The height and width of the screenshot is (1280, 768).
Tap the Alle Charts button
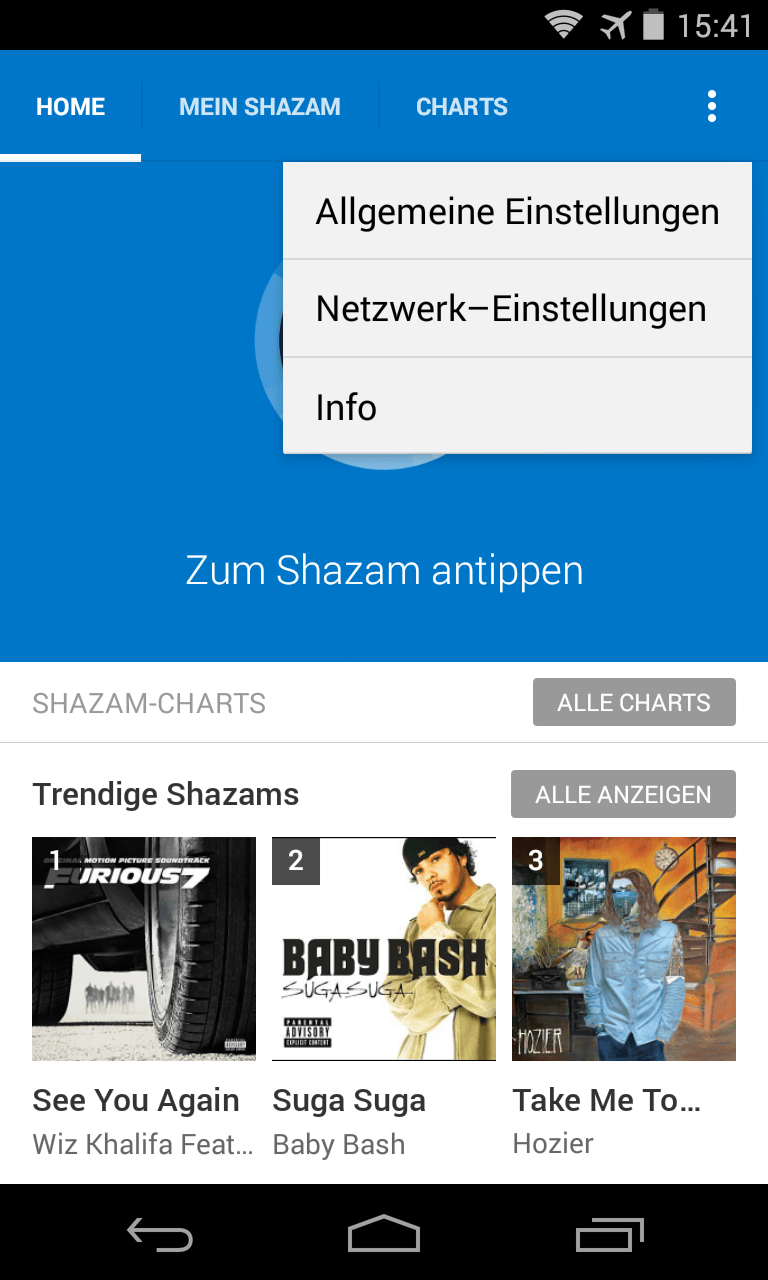634,702
